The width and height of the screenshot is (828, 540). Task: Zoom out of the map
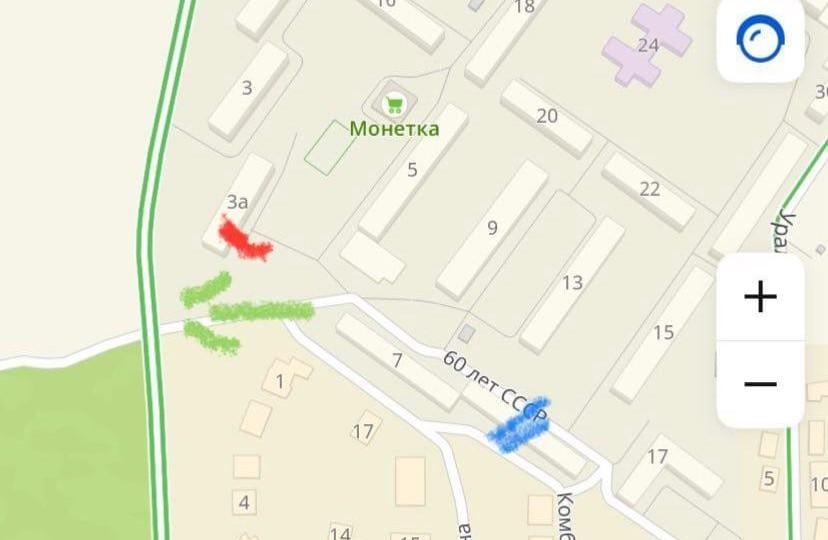761,384
